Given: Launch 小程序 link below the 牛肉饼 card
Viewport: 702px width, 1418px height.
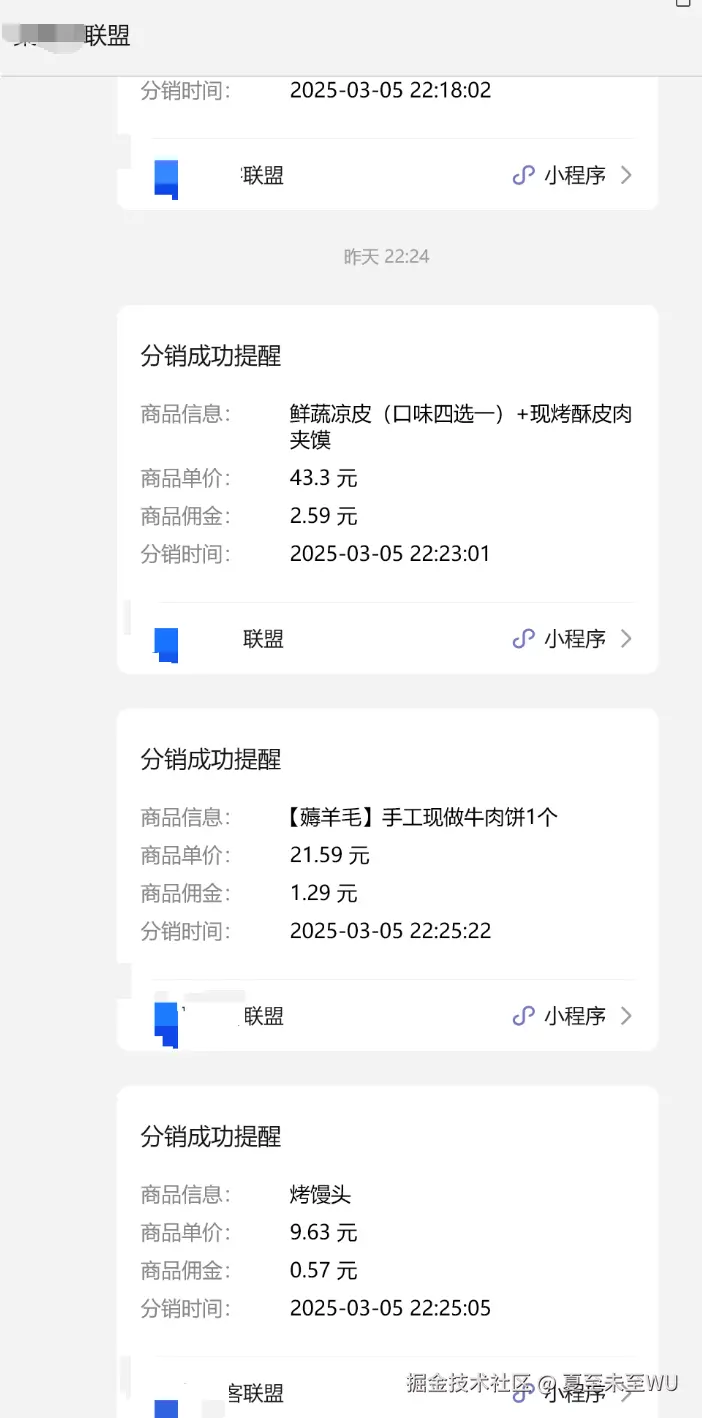Looking at the screenshot, I should pos(572,1016).
